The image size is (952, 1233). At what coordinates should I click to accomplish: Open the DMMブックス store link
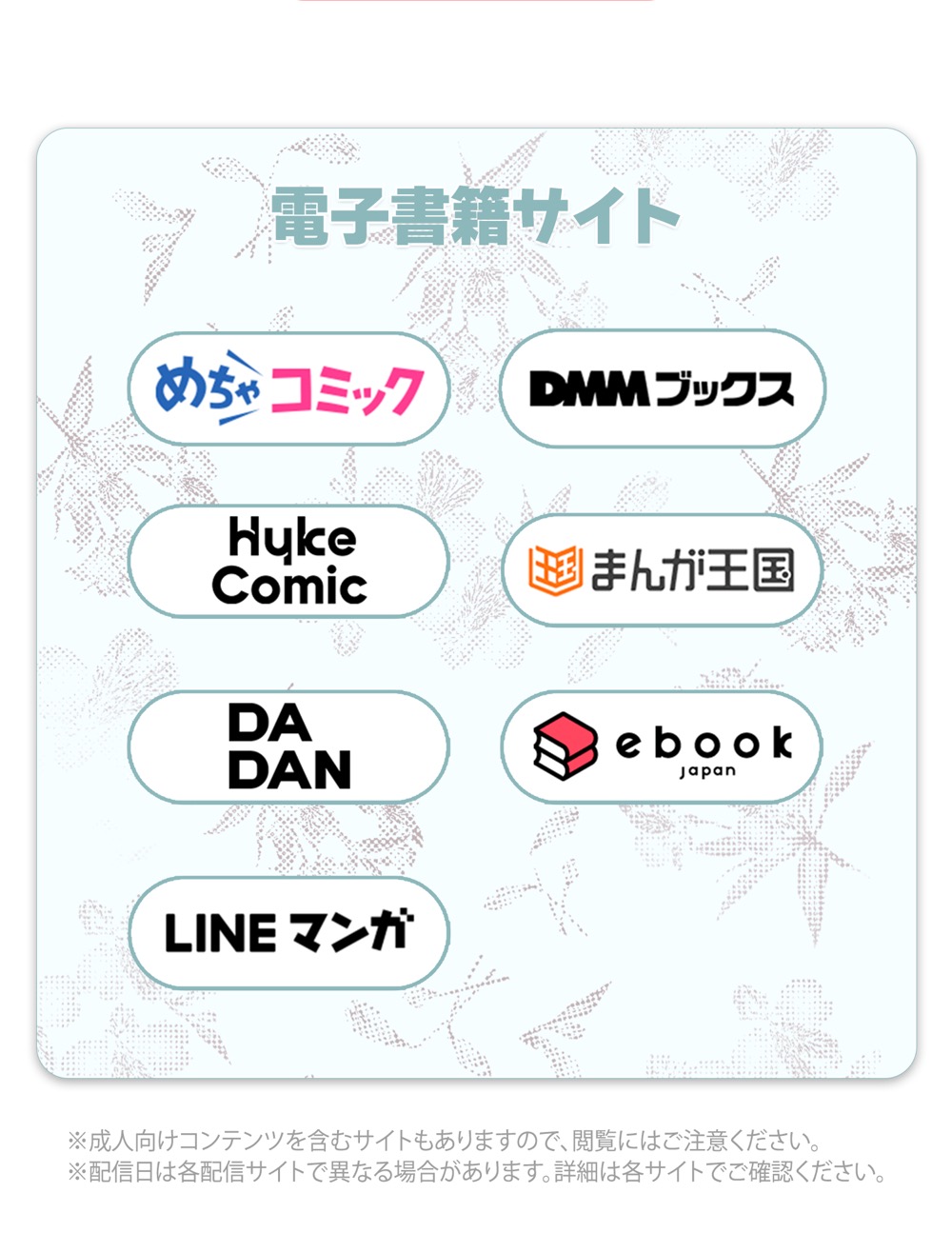point(662,388)
